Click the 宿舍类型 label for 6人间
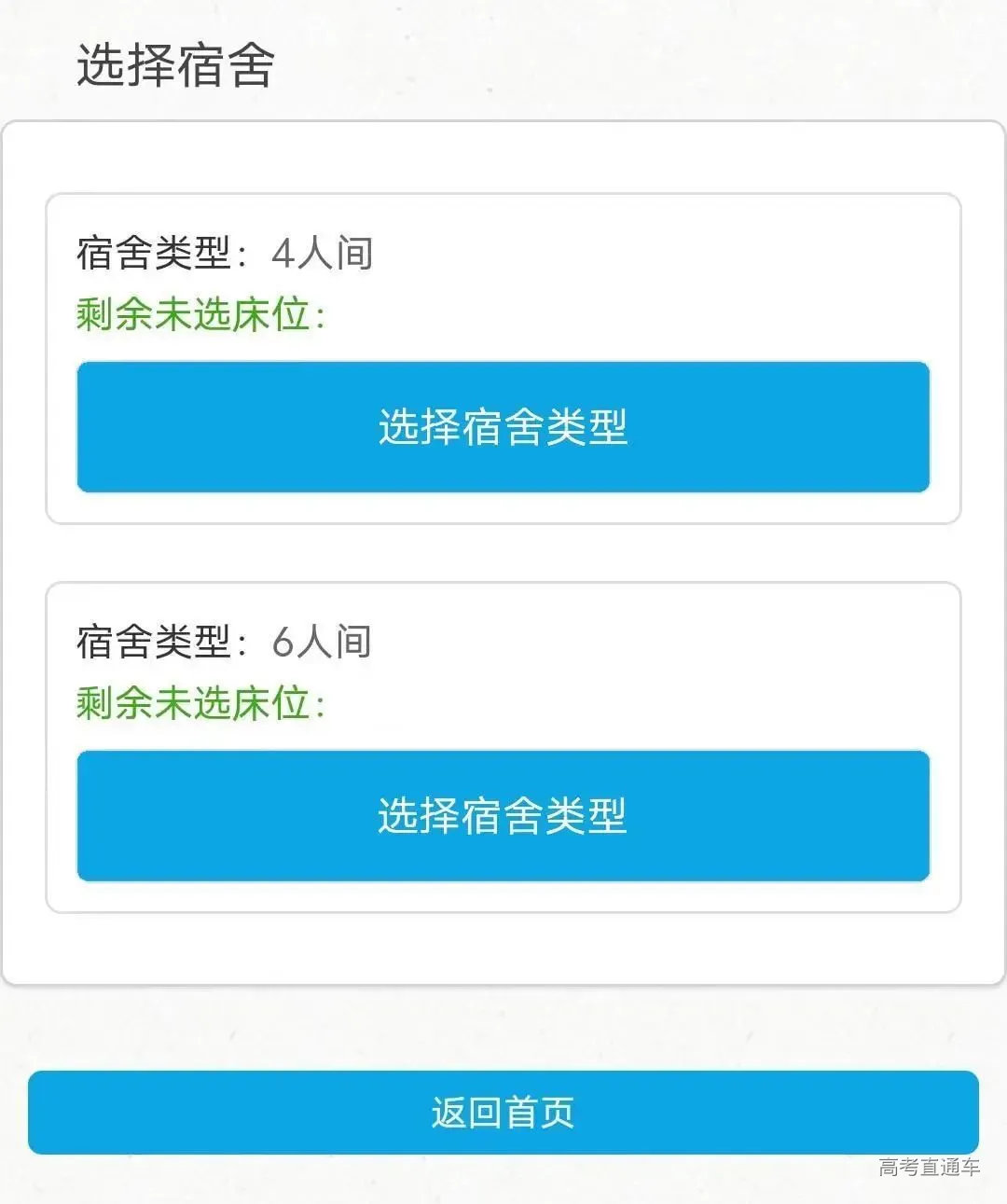1007x1204 pixels. [163, 641]
